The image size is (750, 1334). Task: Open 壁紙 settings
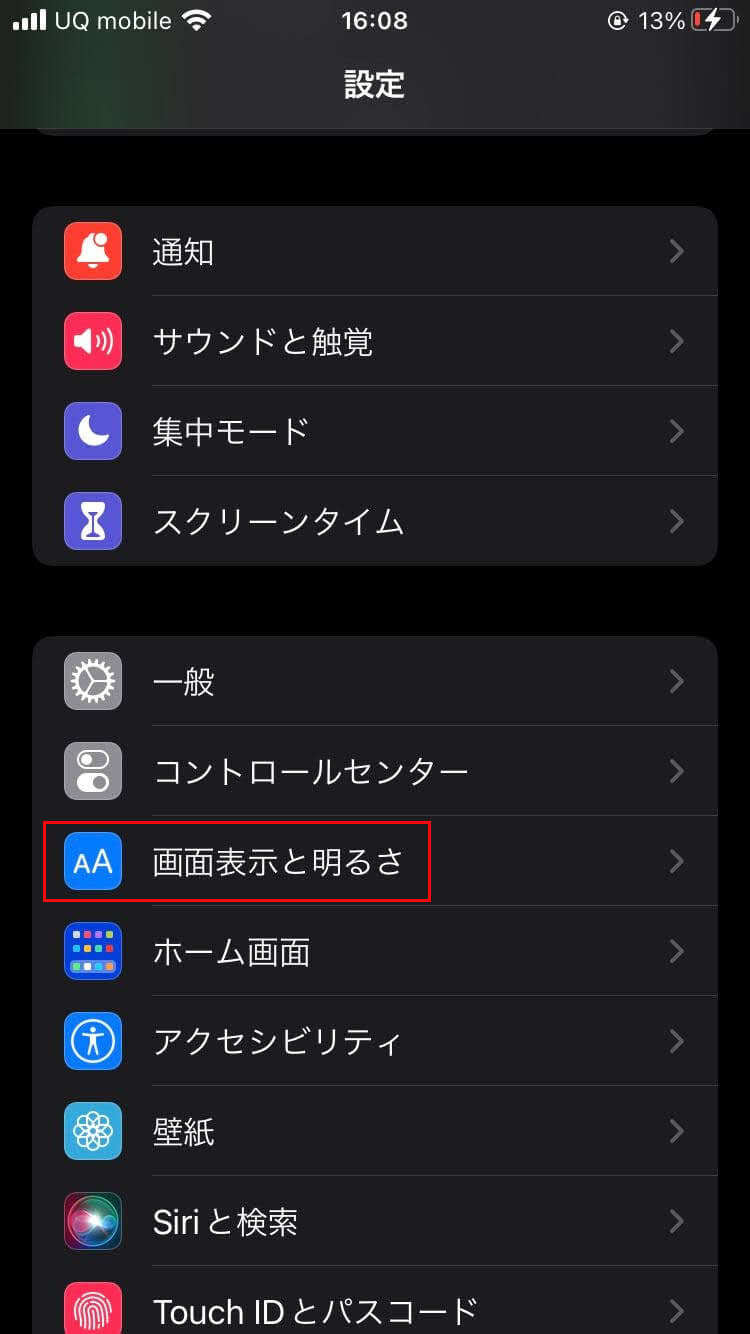point(375,1131)
